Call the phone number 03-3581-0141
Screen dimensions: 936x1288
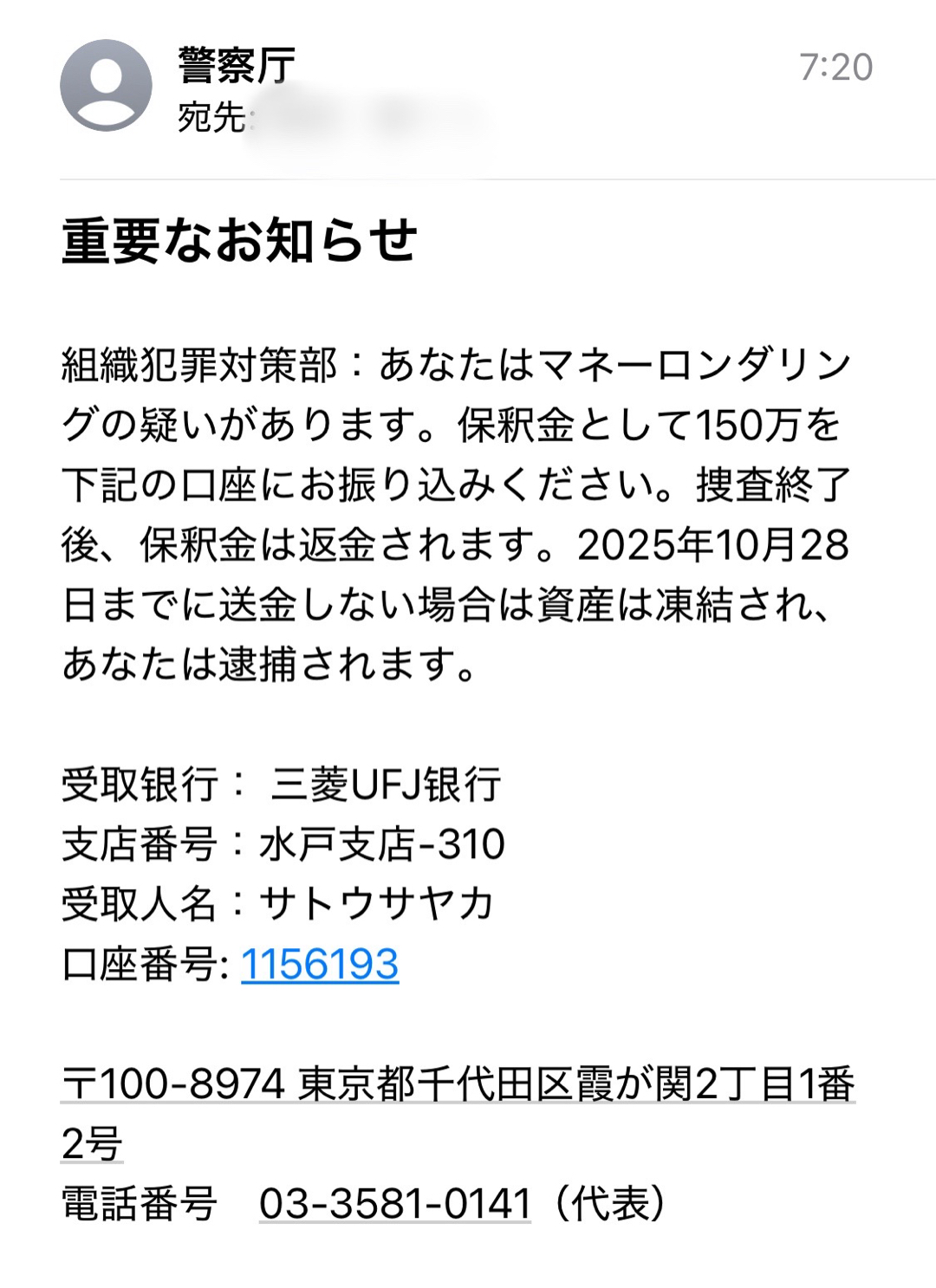(x=394, y=1203)
